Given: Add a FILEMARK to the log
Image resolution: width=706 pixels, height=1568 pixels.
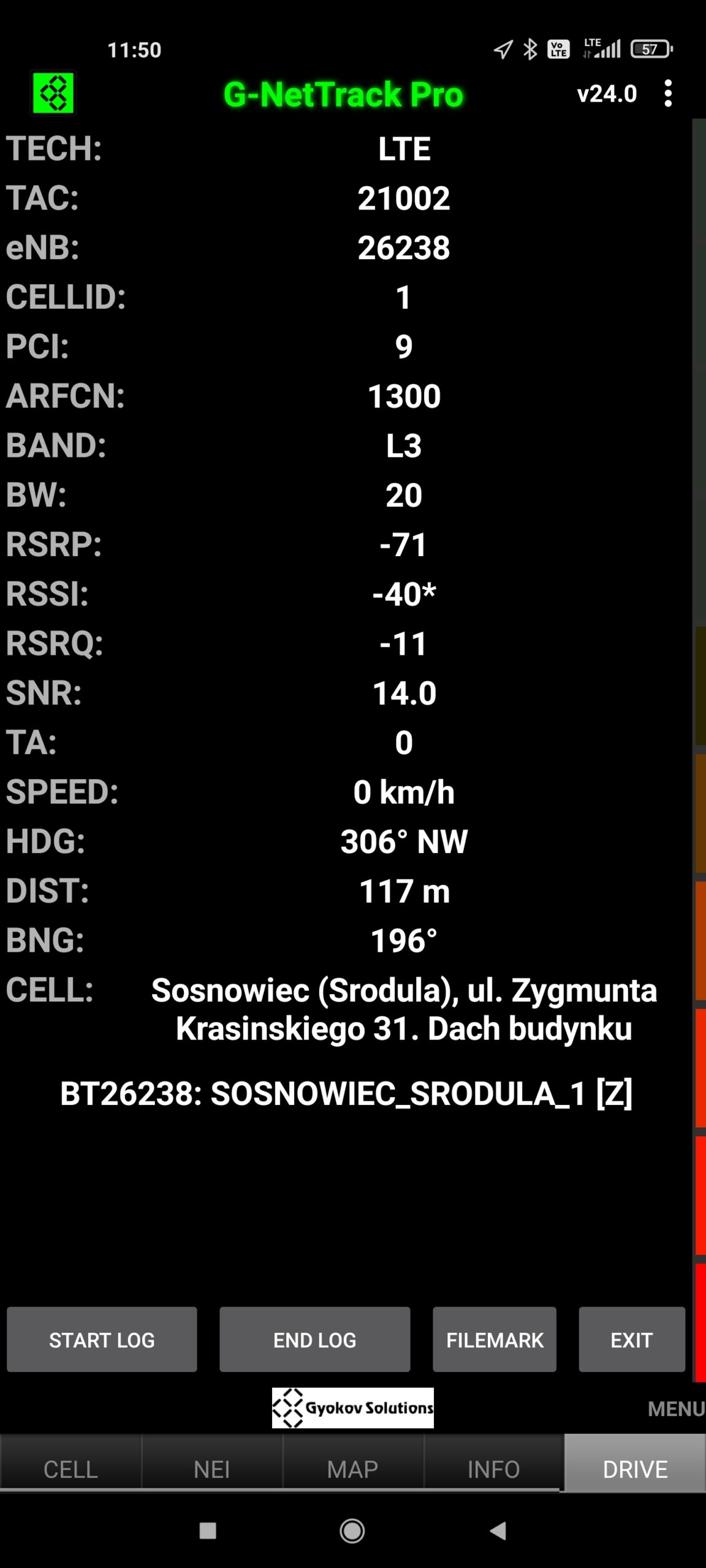Looking at the screenshot, I should pos(494,1340).
